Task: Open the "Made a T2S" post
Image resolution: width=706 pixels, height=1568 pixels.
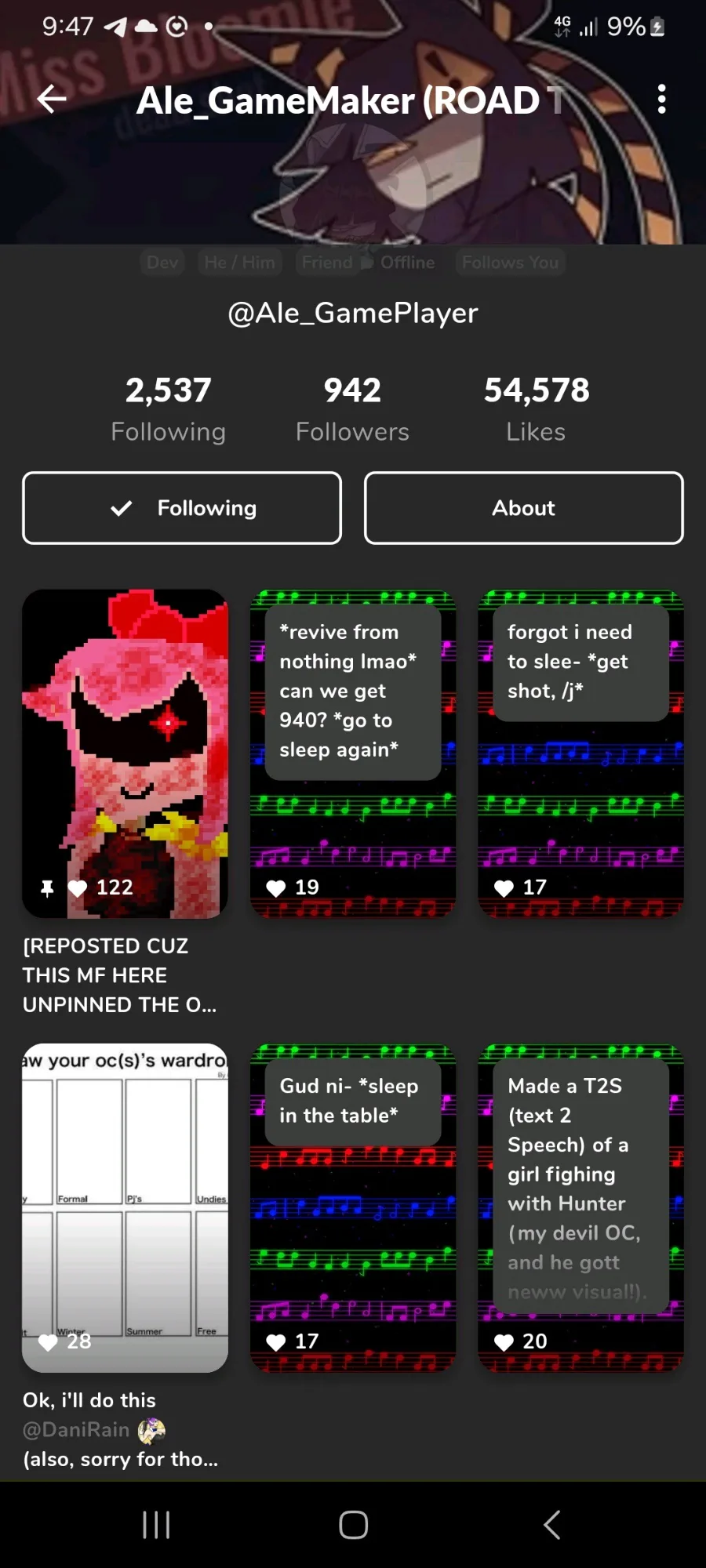Action: 580,1207
